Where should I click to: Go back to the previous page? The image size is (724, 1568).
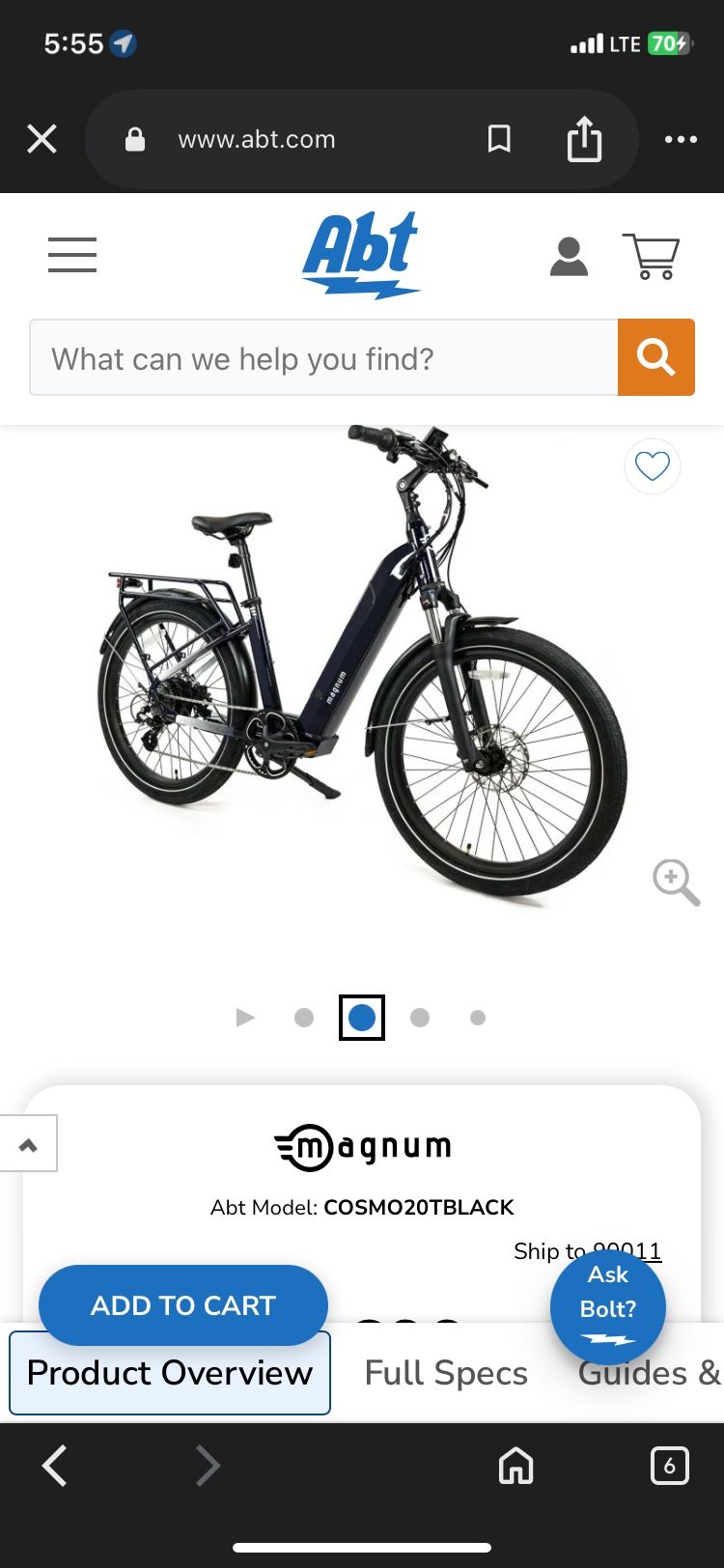55,1466
